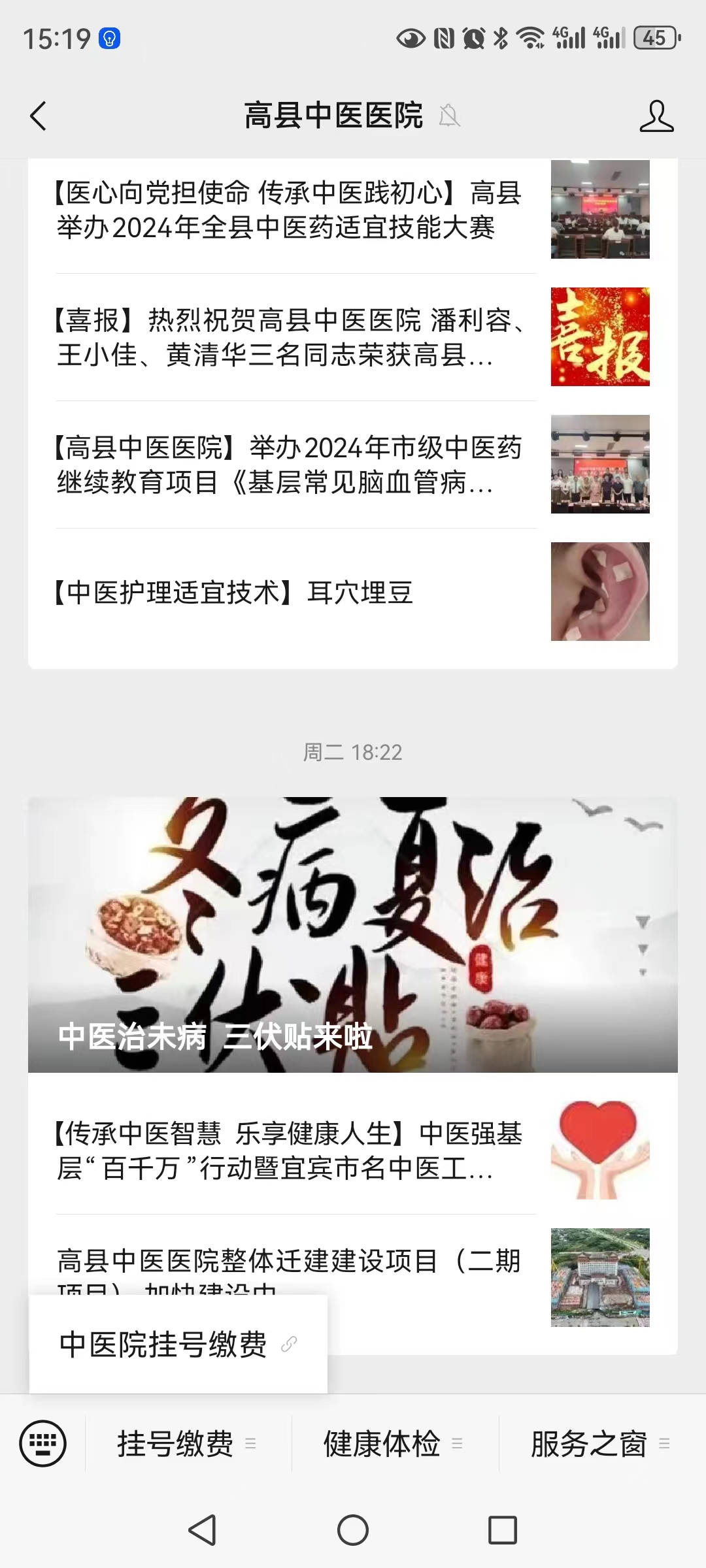Screen dimensions: 706x1568
Task: Open the 中医治未病 三伏贴来啦 cover article
Action: [x=353, y=934]
